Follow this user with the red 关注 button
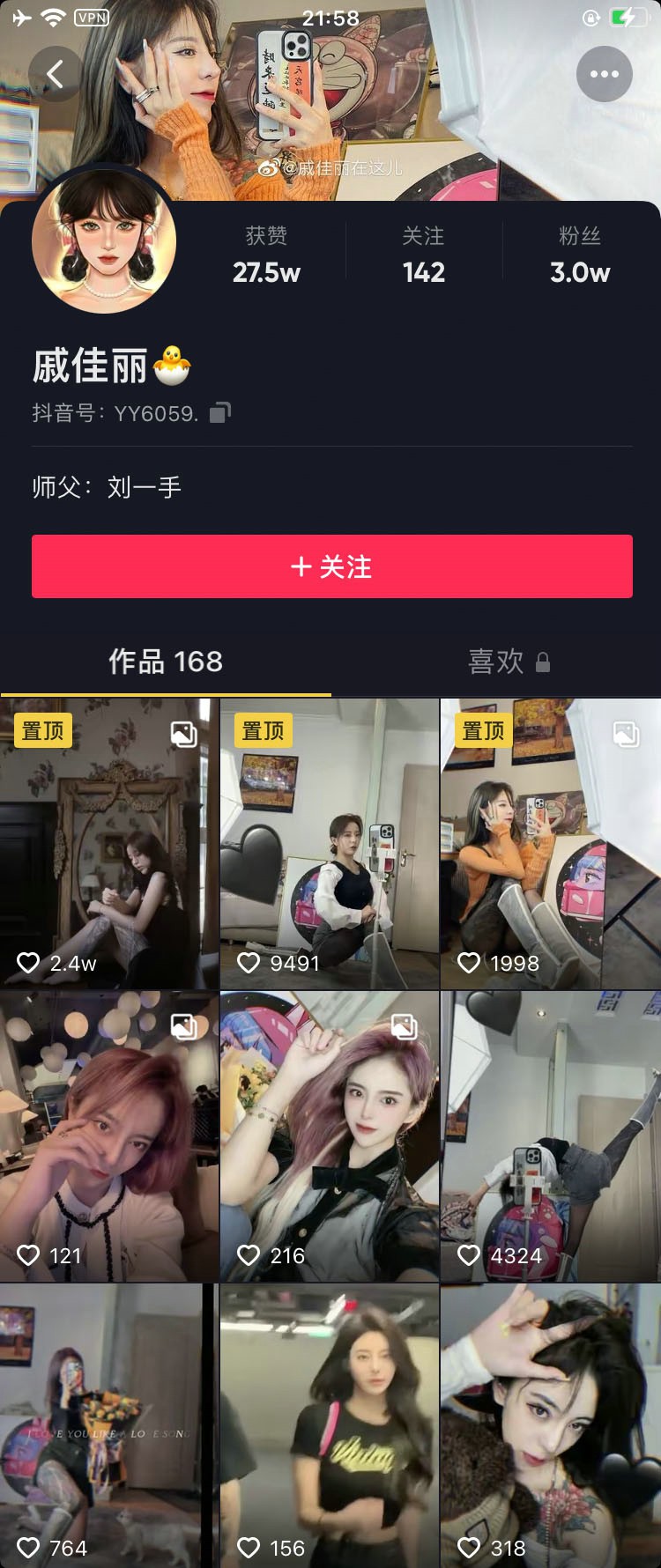The height and width of the screenshot is (1568, 661). pos(331,566)
